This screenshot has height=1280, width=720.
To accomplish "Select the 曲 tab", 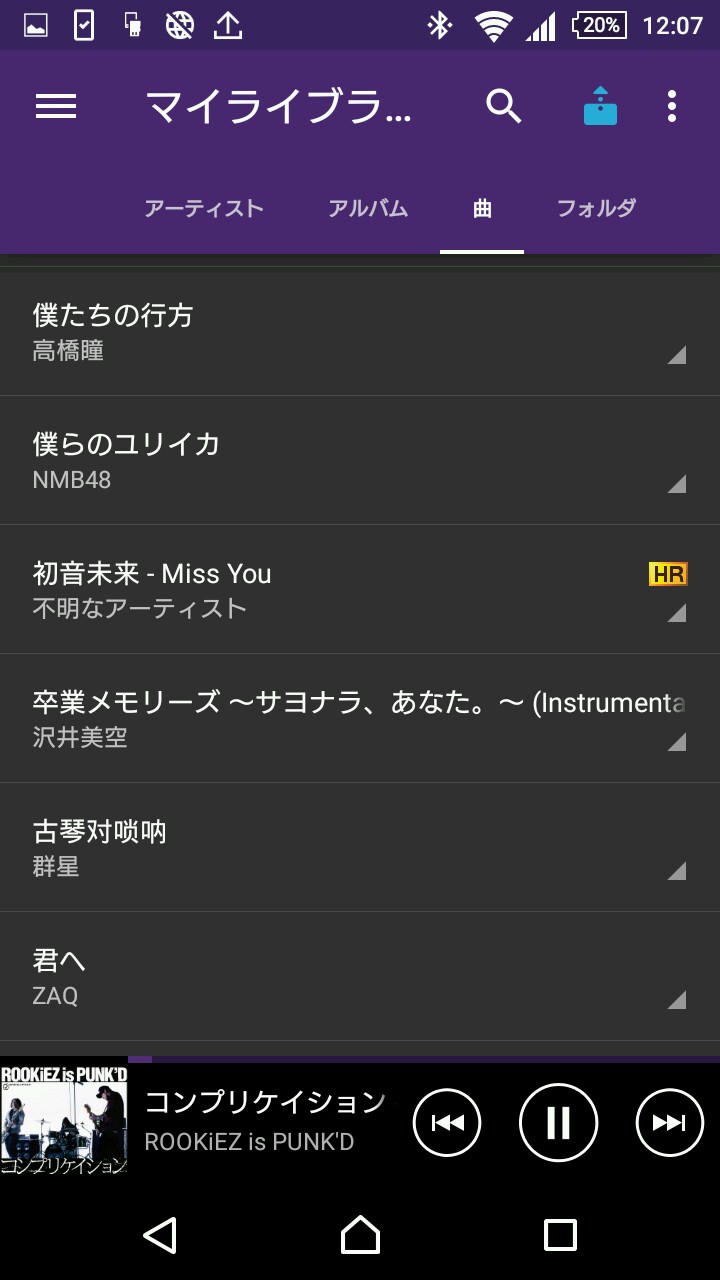I will point(482,208).
